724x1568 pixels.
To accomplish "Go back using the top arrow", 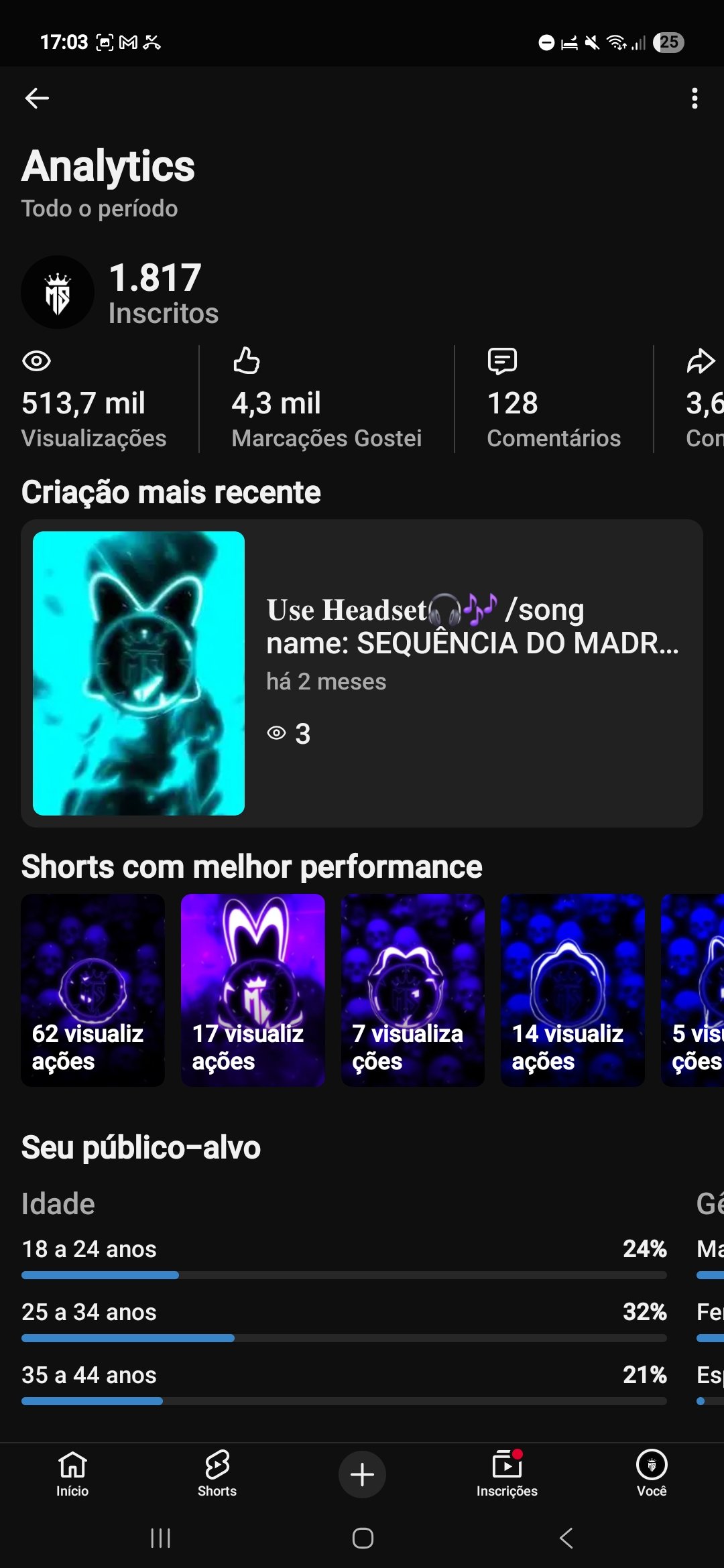I will (x=37, y=99).
